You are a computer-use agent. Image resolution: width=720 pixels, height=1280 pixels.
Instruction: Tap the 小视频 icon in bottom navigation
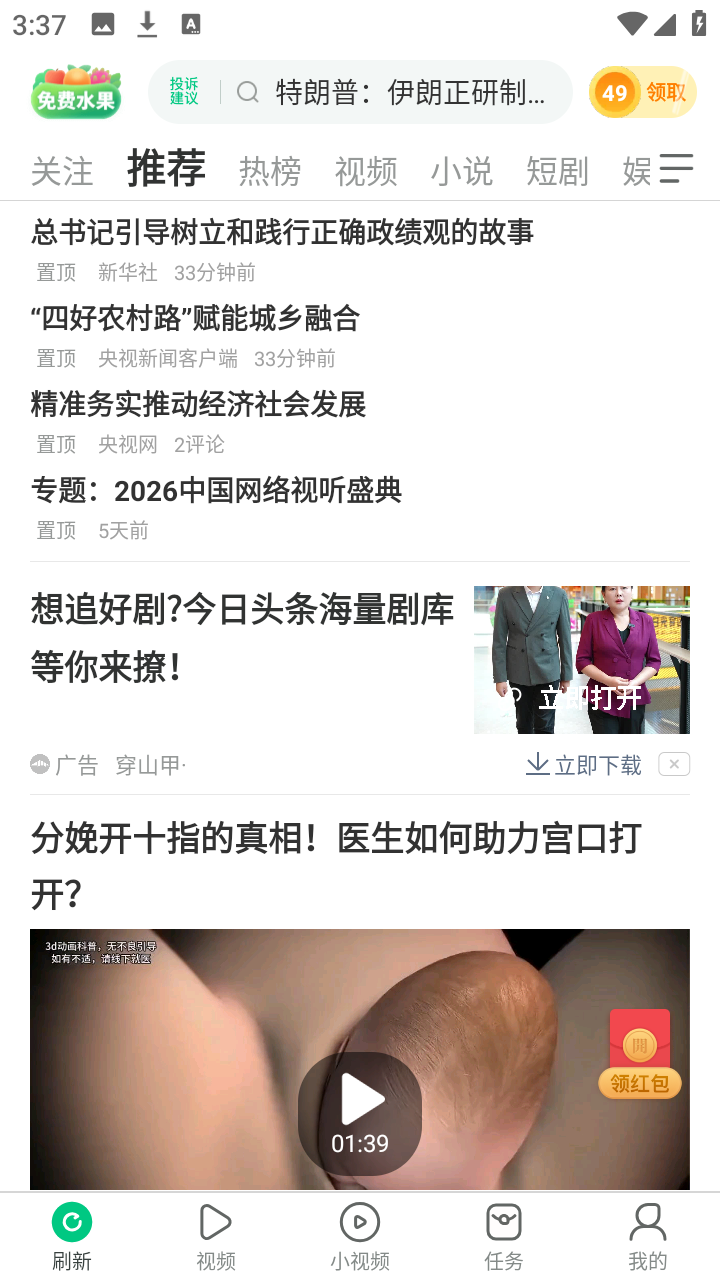point(359,1222)
